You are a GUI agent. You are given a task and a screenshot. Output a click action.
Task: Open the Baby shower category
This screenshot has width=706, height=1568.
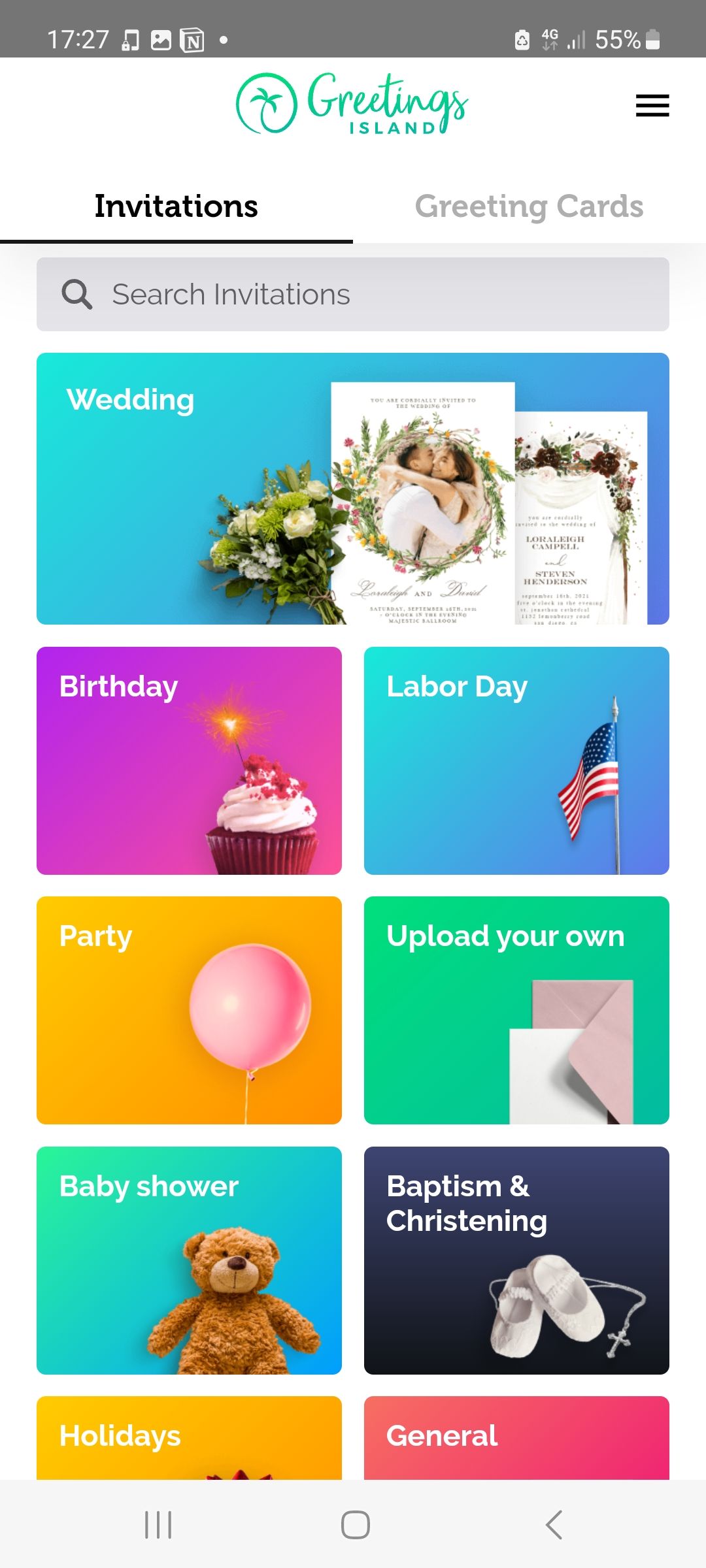[189, 1261]
